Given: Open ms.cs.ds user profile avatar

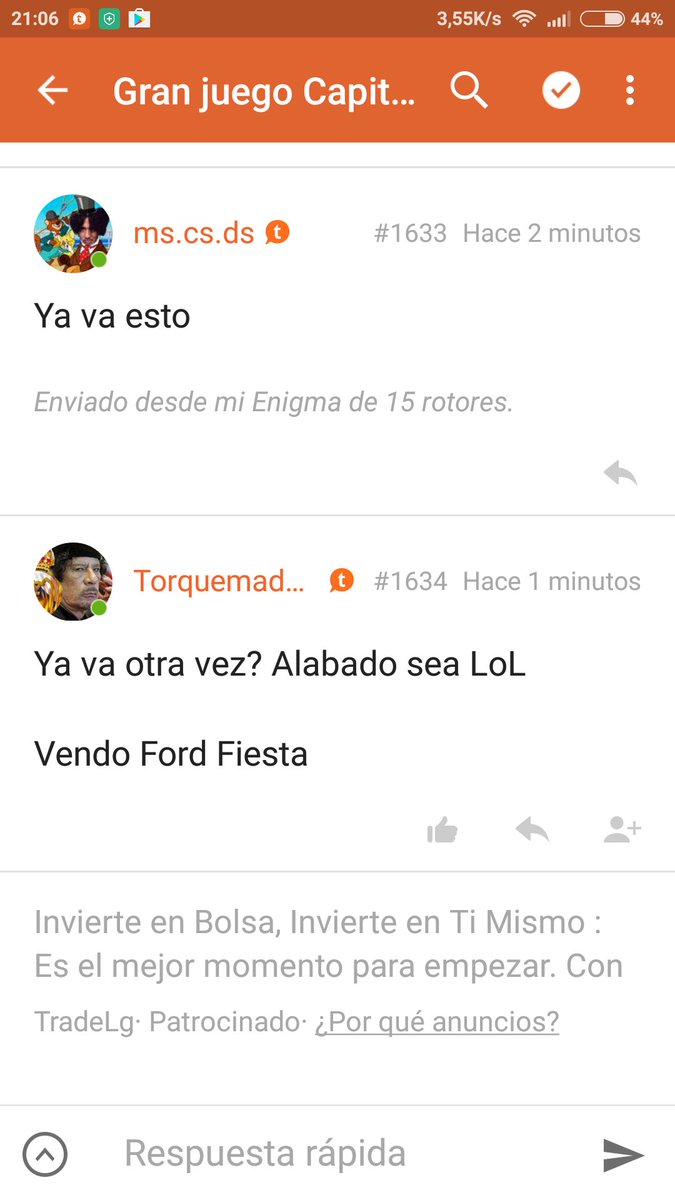Looking at the screenshot, I should 73,234.
